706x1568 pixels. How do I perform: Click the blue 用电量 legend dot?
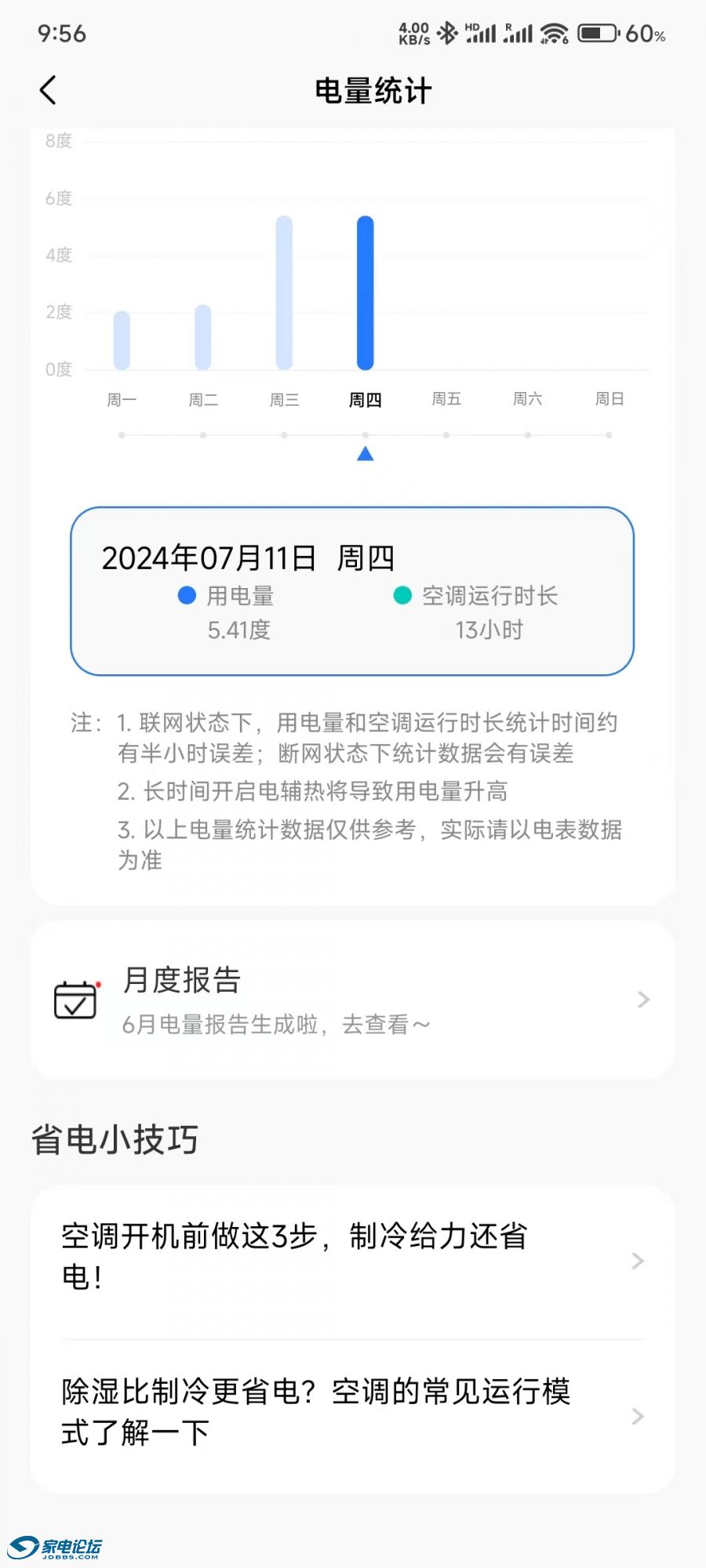click(x=185, y=596)
